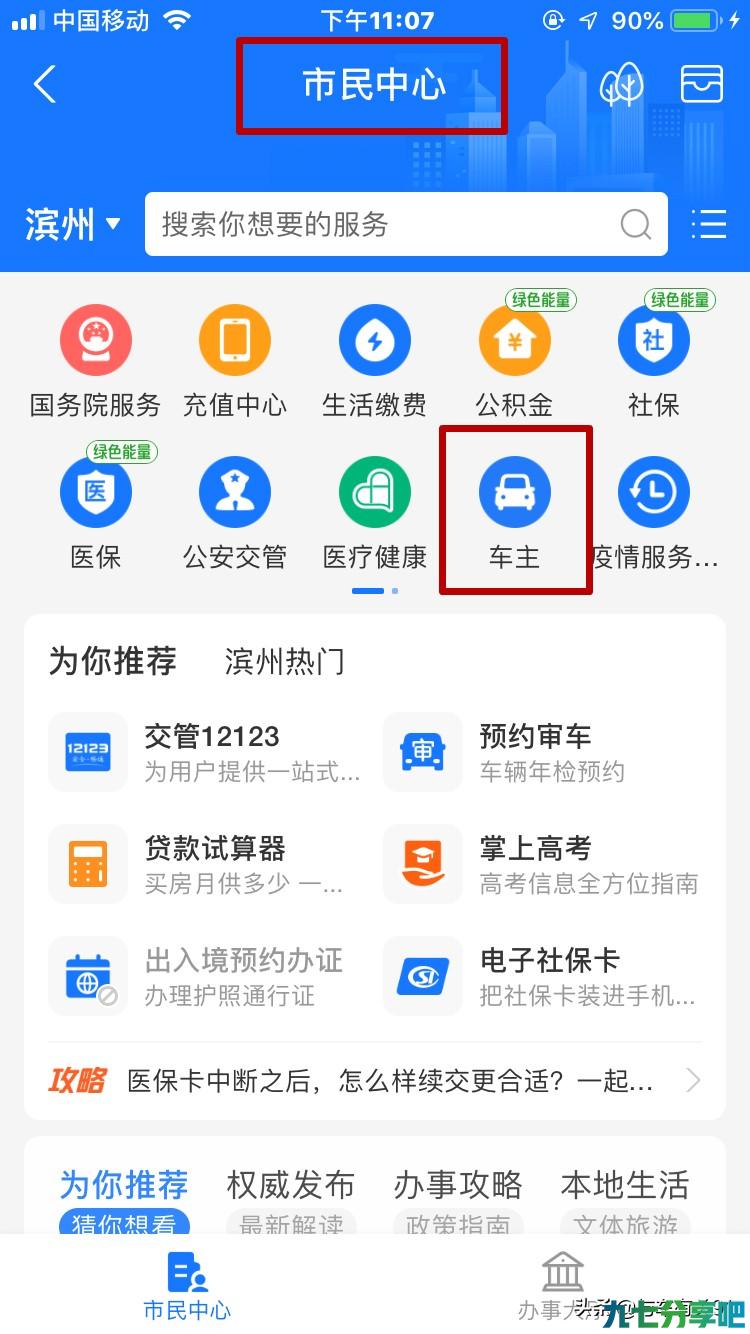Open the 滨州 city dropdown

coord(73,225)
